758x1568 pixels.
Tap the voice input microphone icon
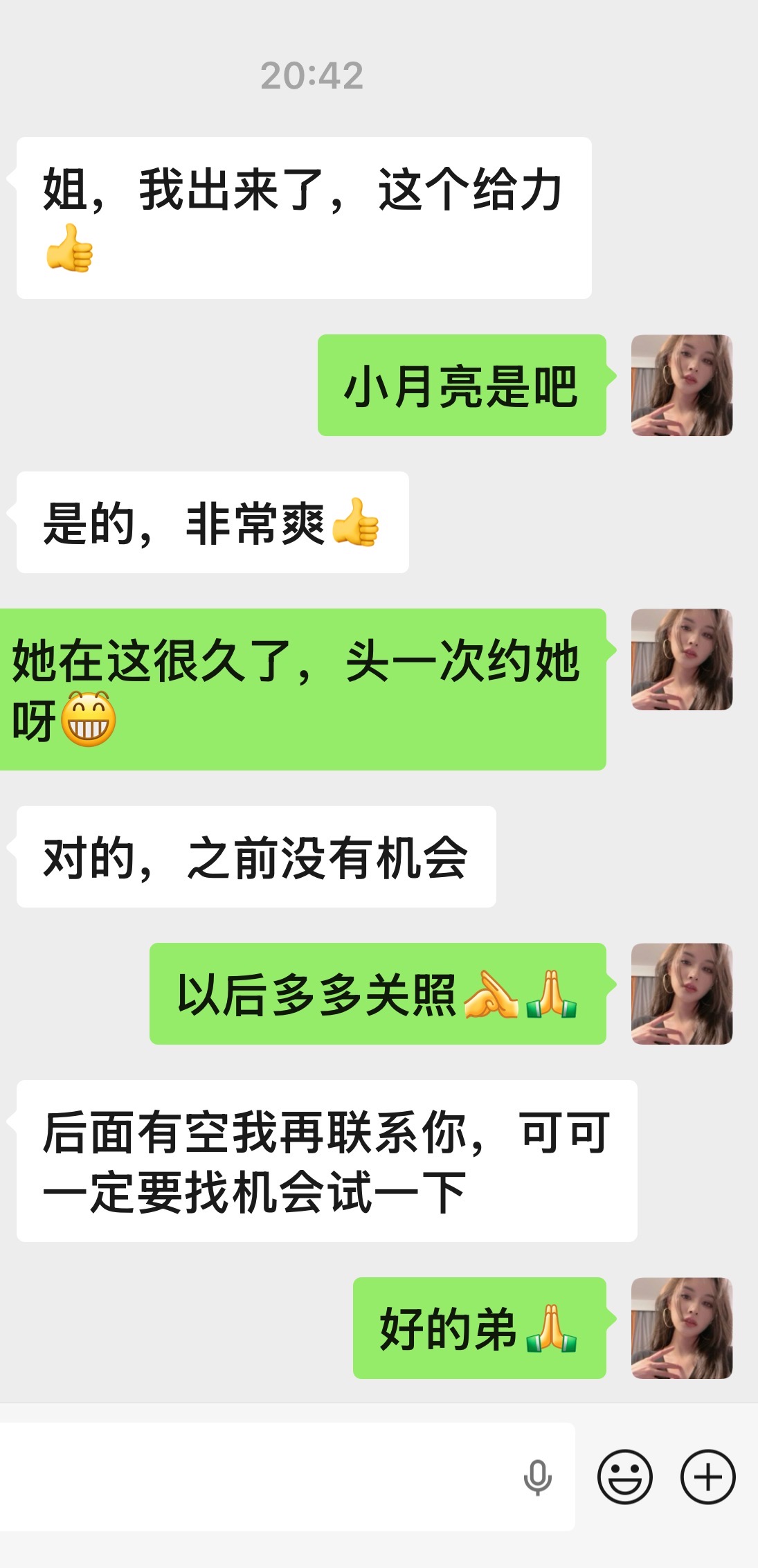pos(537,1477)
